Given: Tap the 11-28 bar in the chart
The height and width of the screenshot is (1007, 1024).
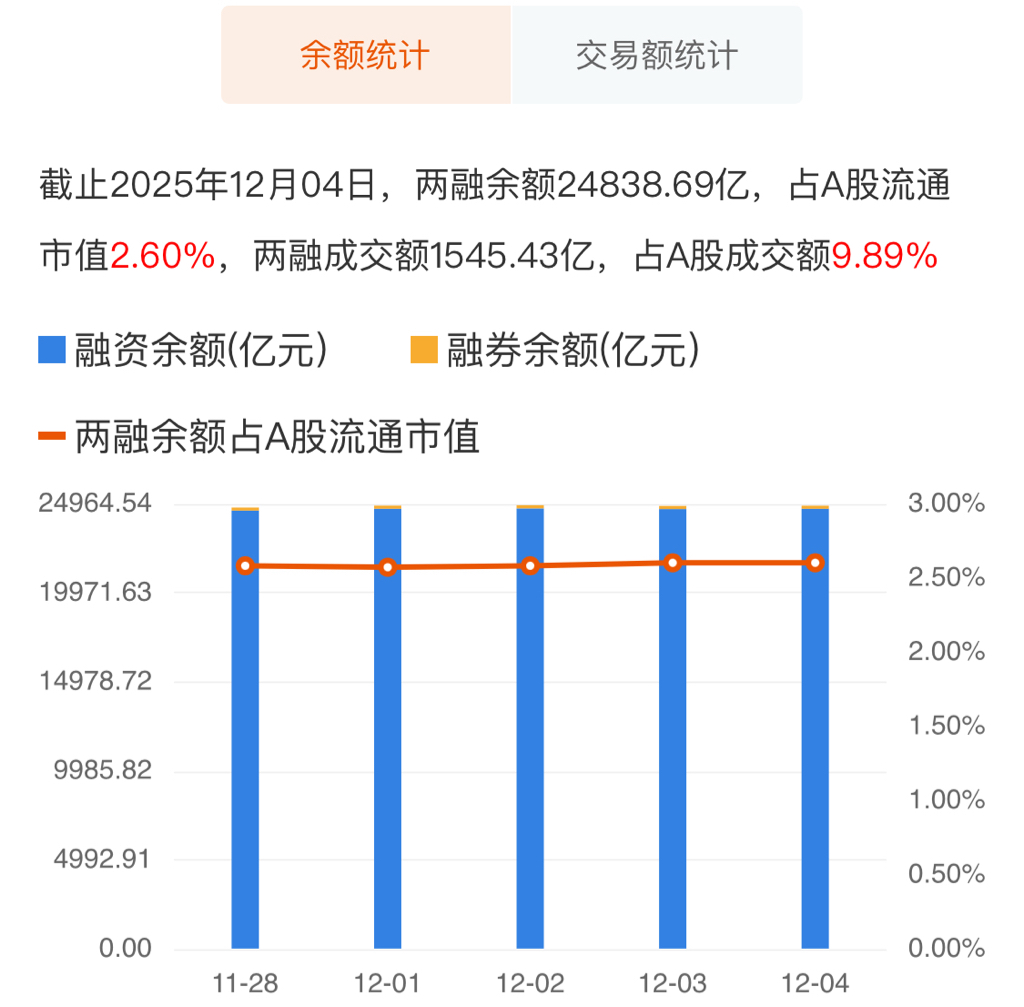Looking at the screenshot, I should coord(245,728).
